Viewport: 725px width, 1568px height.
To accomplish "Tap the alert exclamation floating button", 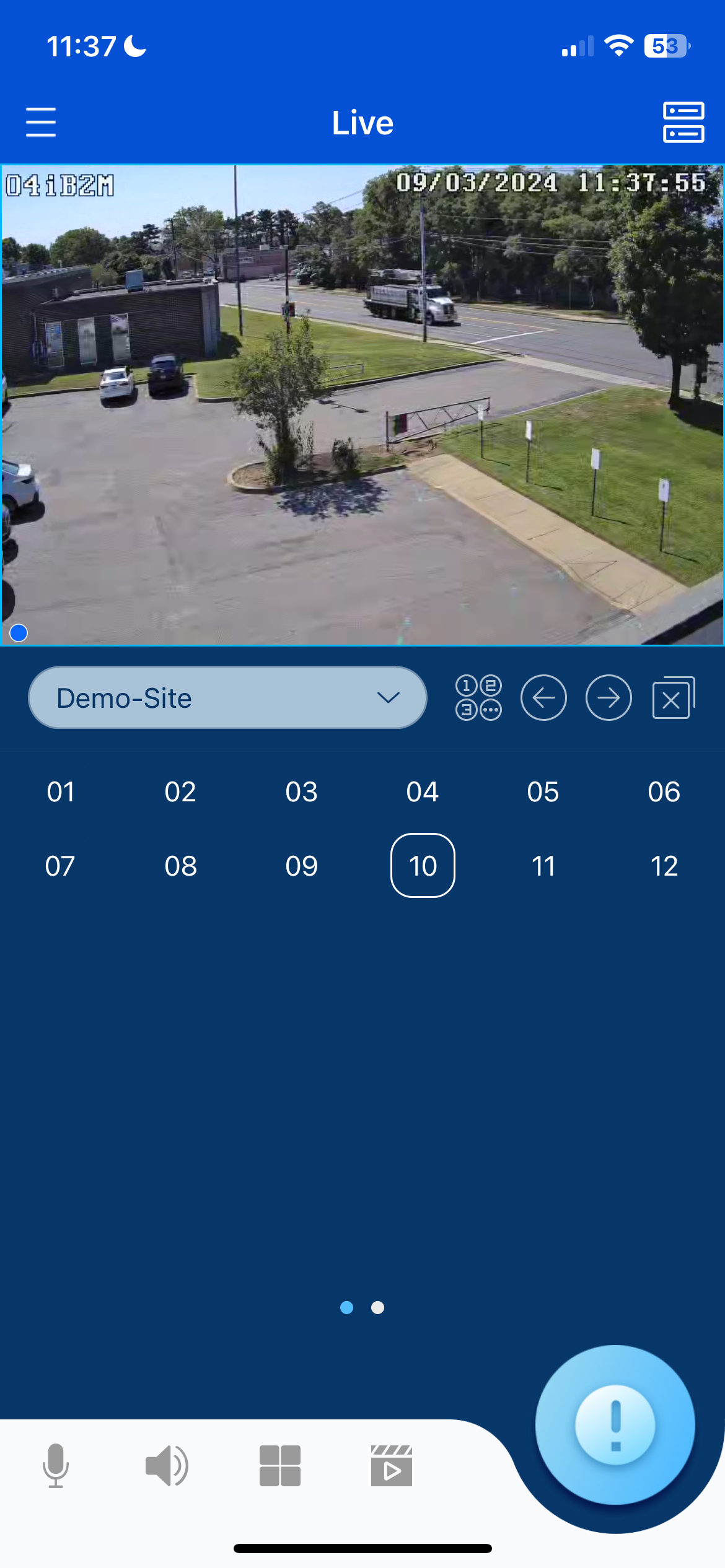I will 615,1425.
